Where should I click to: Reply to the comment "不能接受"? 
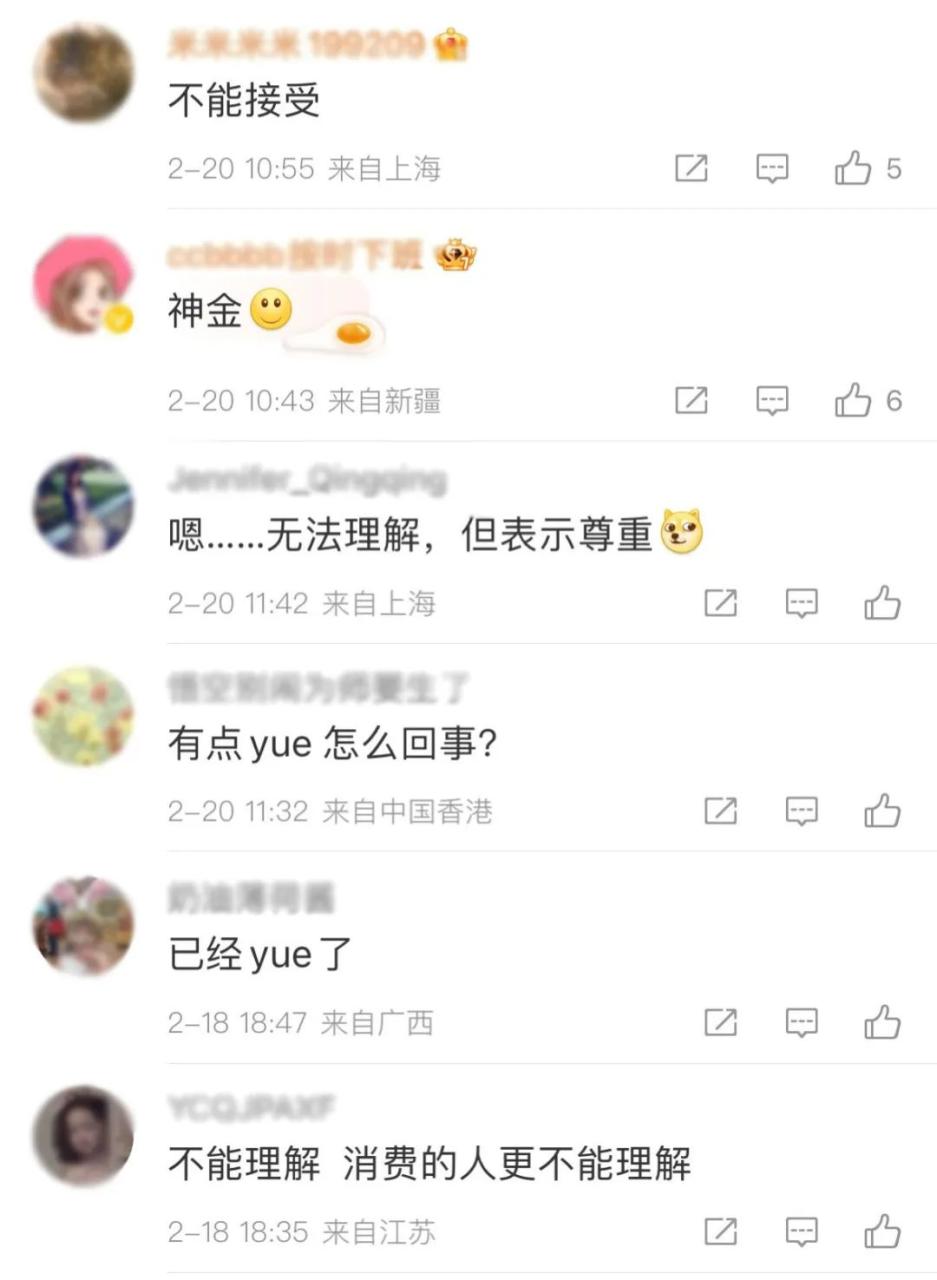(772, 169)
